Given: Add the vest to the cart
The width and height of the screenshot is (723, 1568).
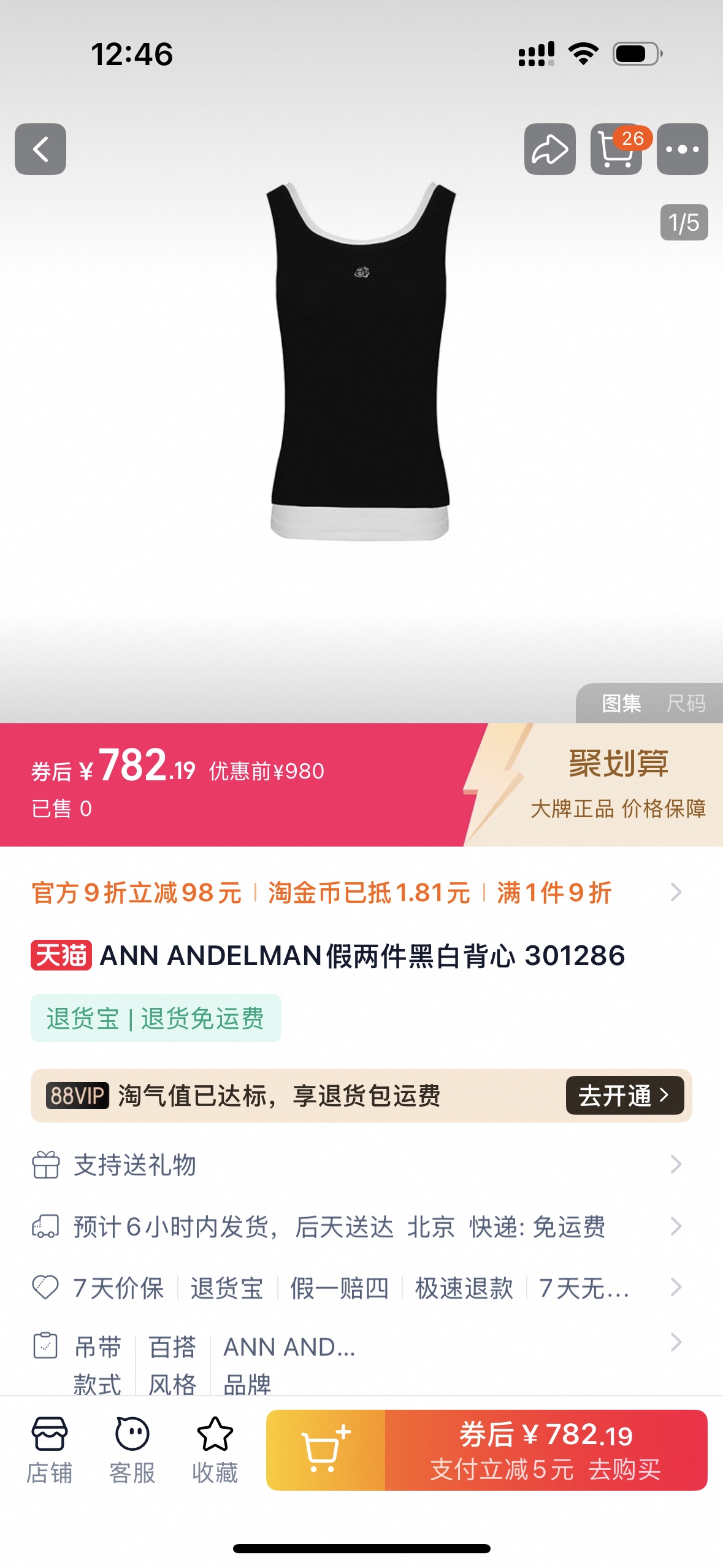Looking at the screenshot, I should (326, 1450).
